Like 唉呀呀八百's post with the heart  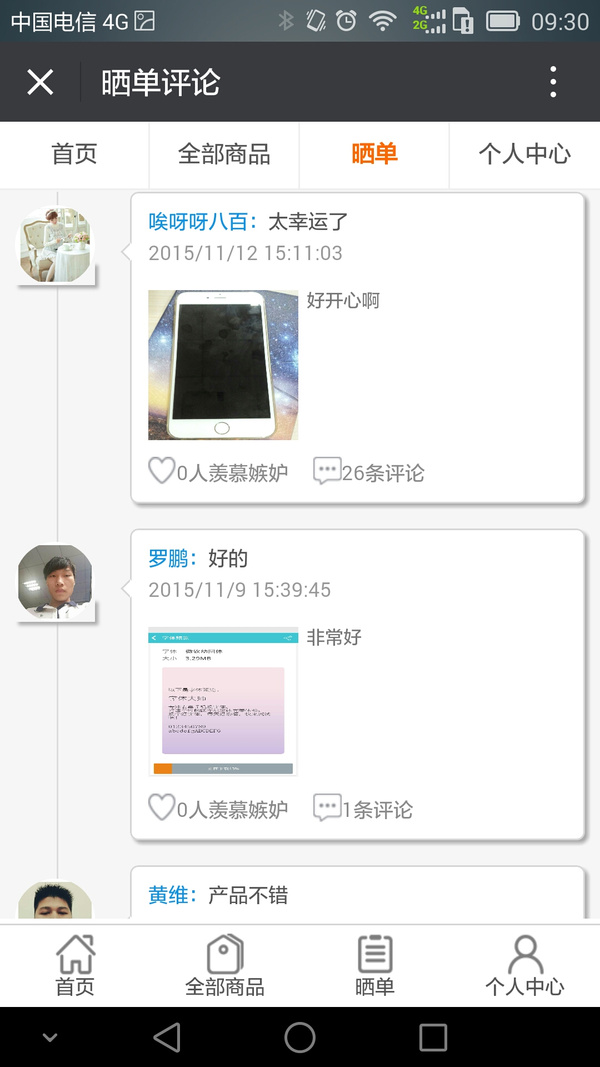point(162,471)
